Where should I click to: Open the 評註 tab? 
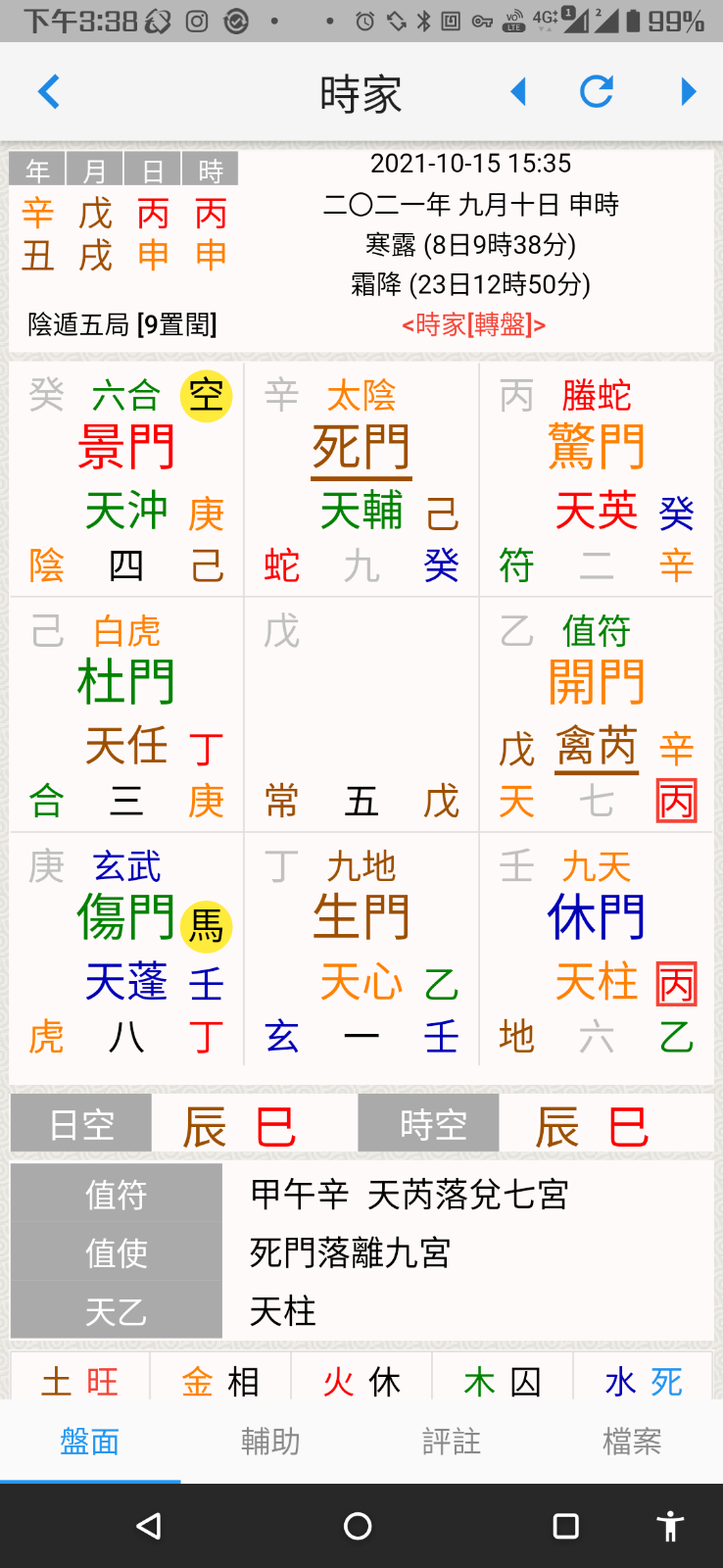pos(452,1442)
